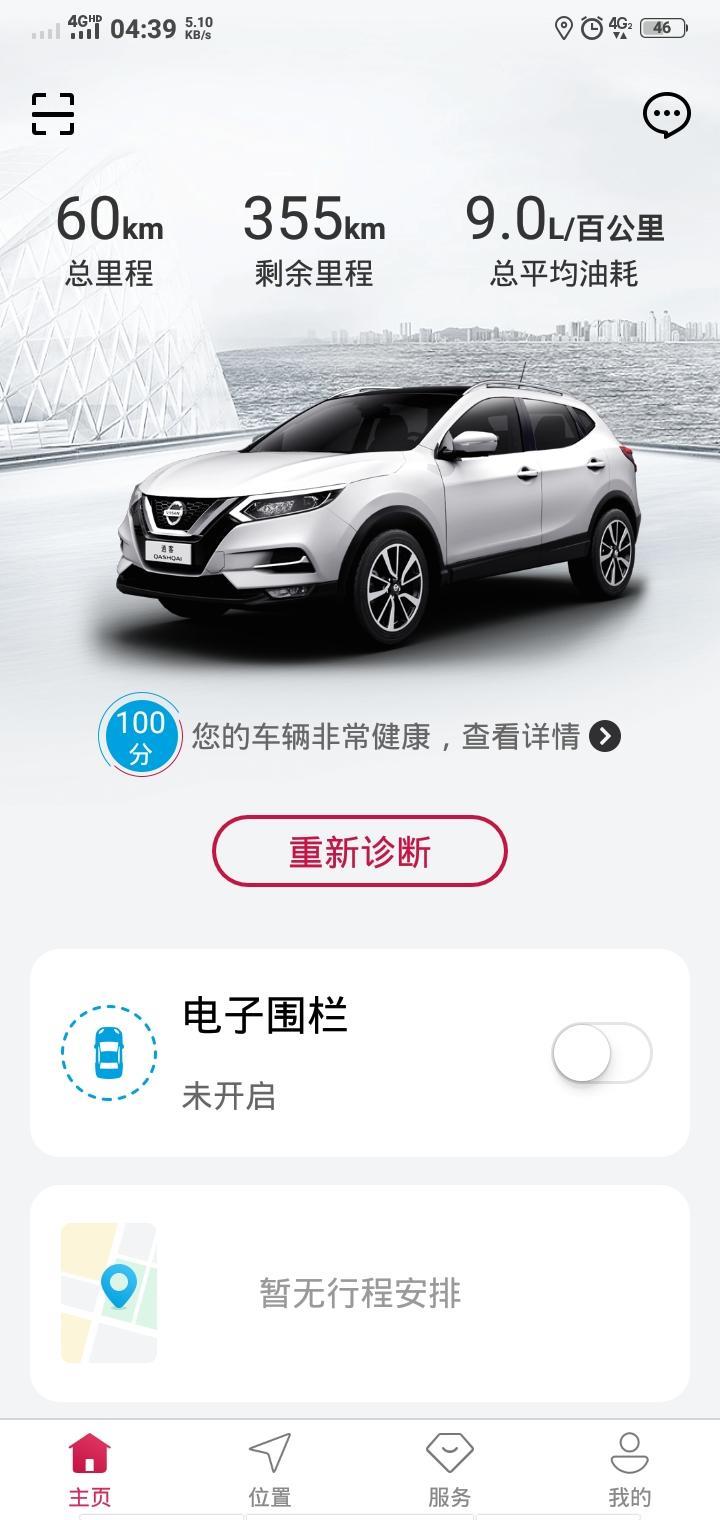Open the messages chat bubble icon
720x1520 pixels.
pos(666,115)
